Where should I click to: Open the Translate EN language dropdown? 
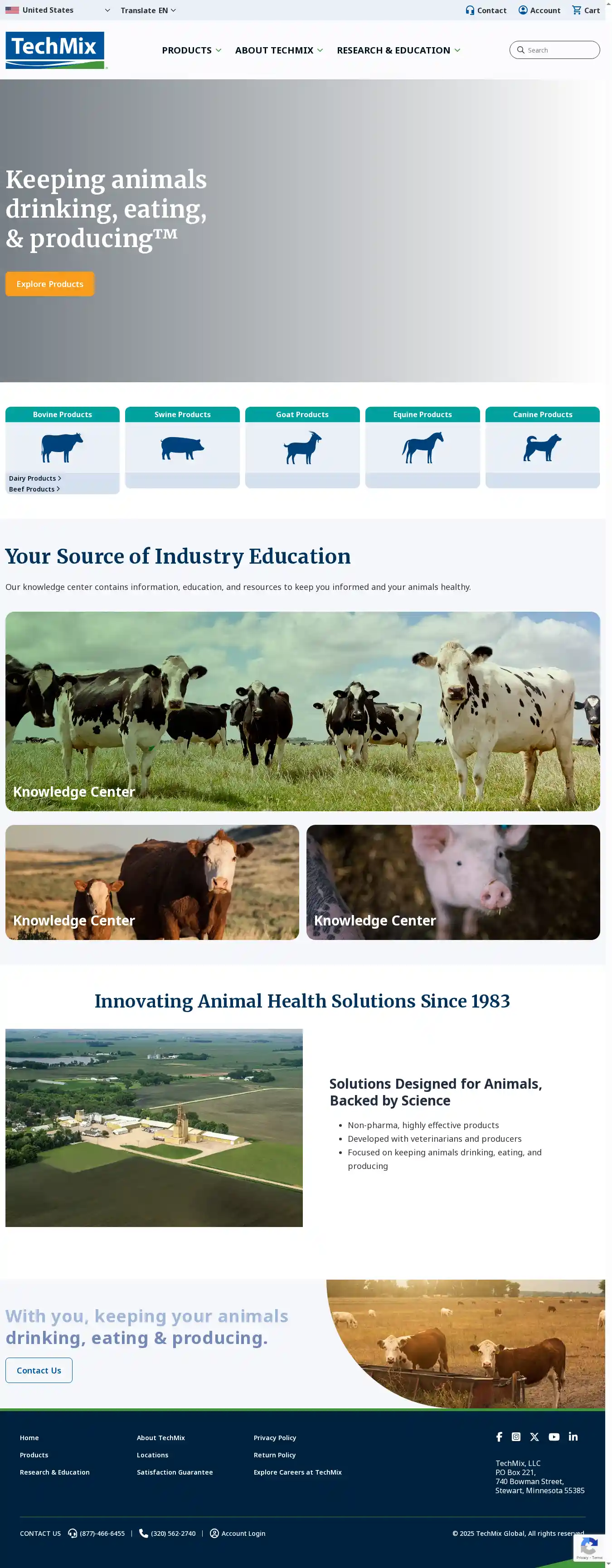pos(148,10)
